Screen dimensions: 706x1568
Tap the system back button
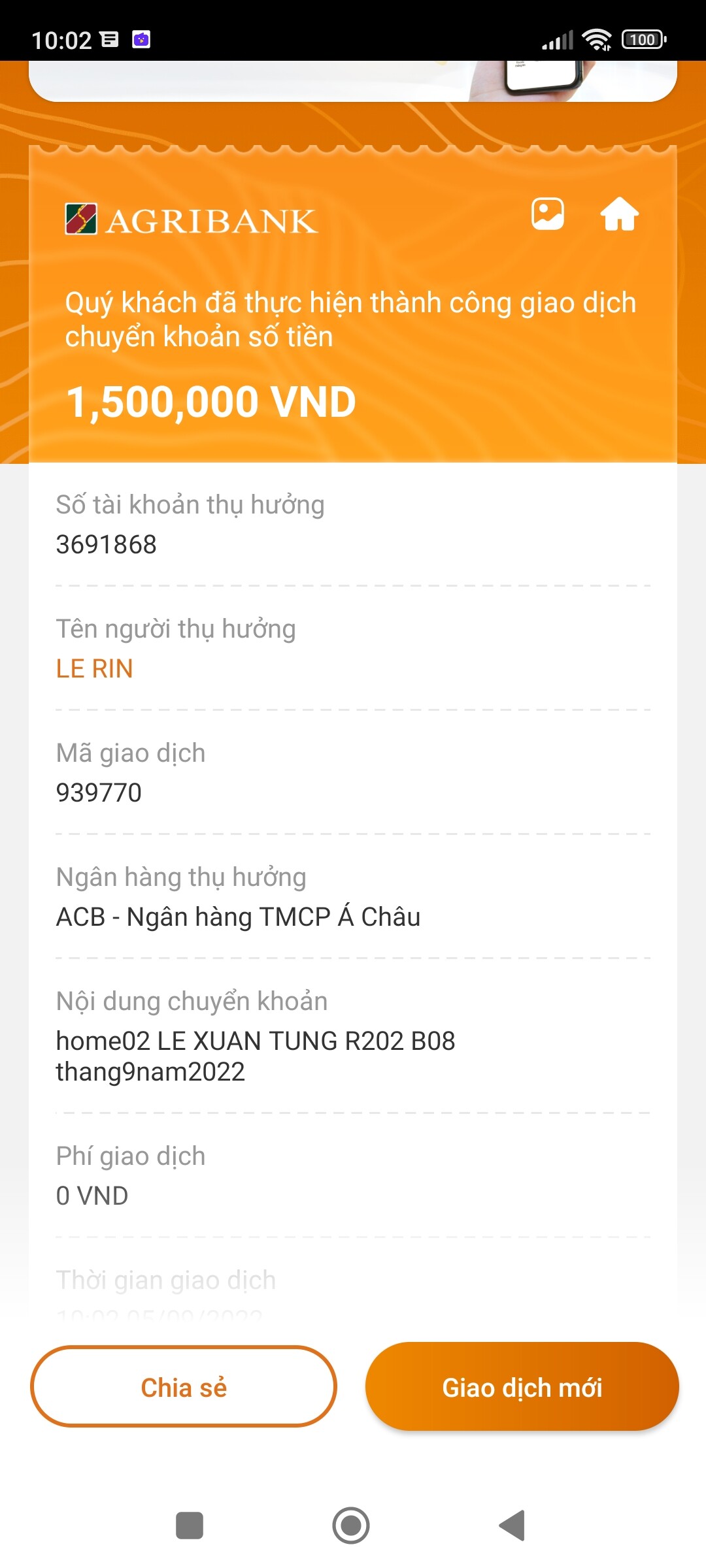(x=513, y=1526)
